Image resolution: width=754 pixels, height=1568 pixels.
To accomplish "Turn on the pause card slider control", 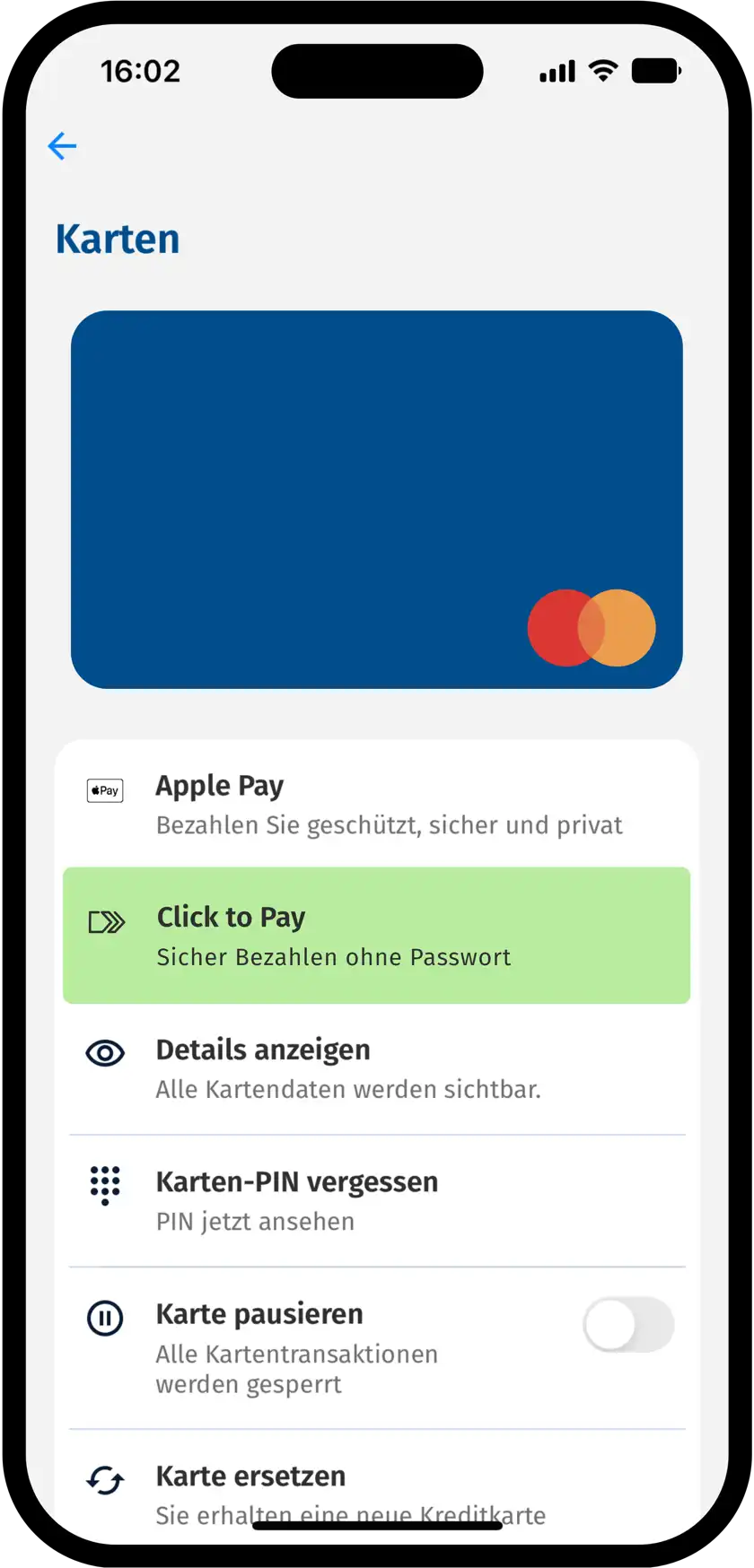I will click(629, 1325).
